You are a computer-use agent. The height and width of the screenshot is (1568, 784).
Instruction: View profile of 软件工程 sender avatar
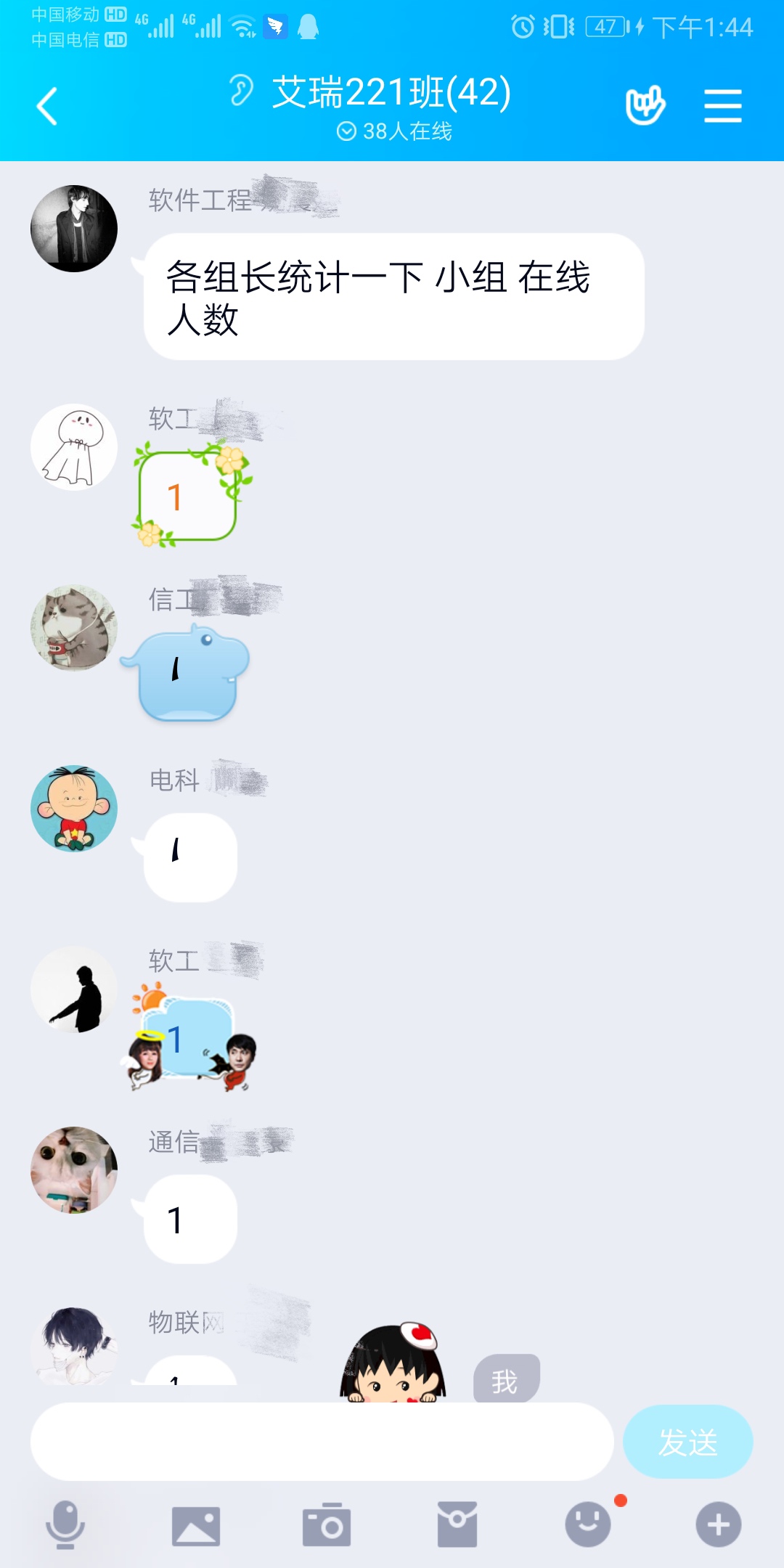[x=74, y=229]
